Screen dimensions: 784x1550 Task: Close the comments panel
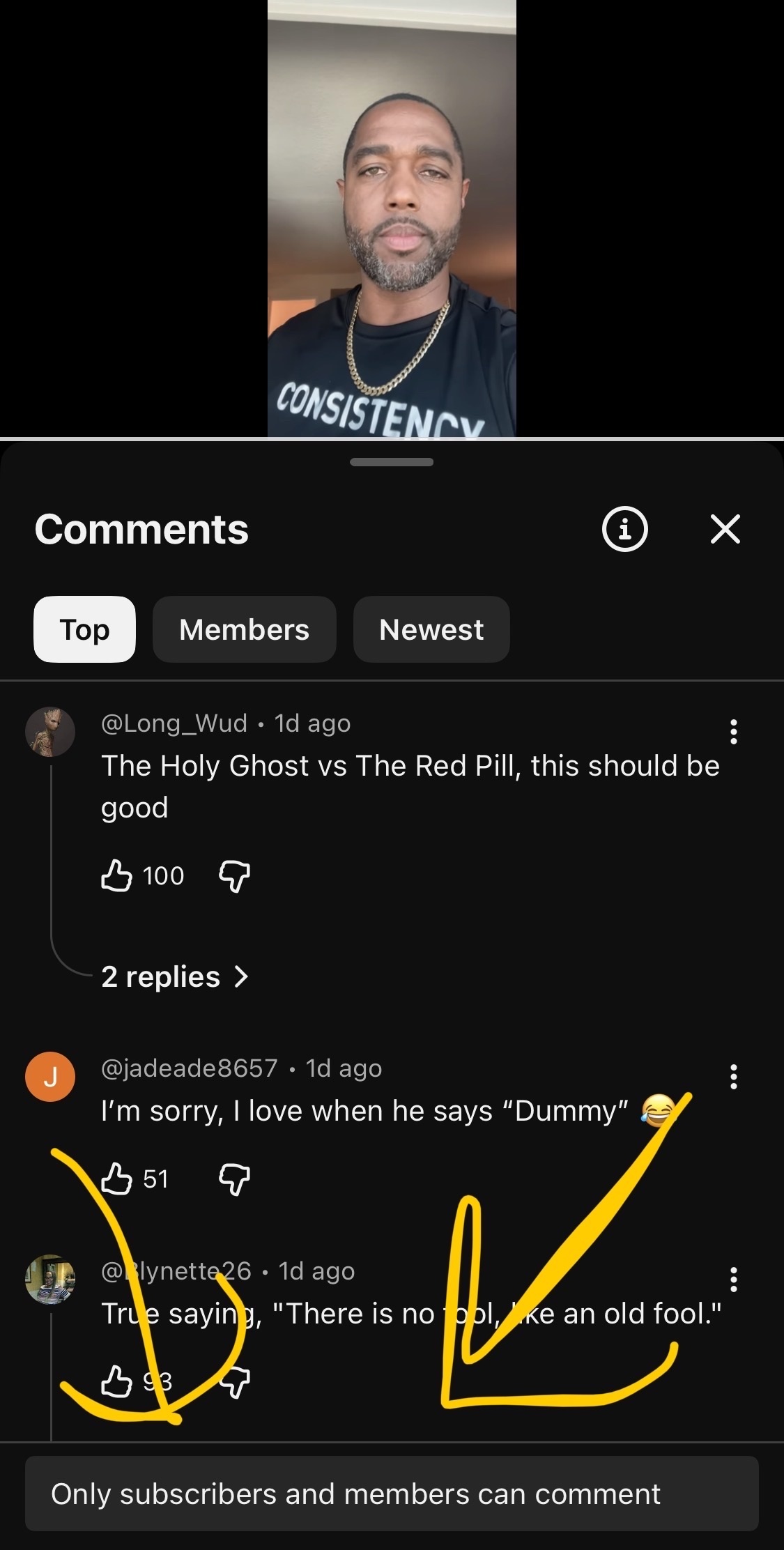725,529
